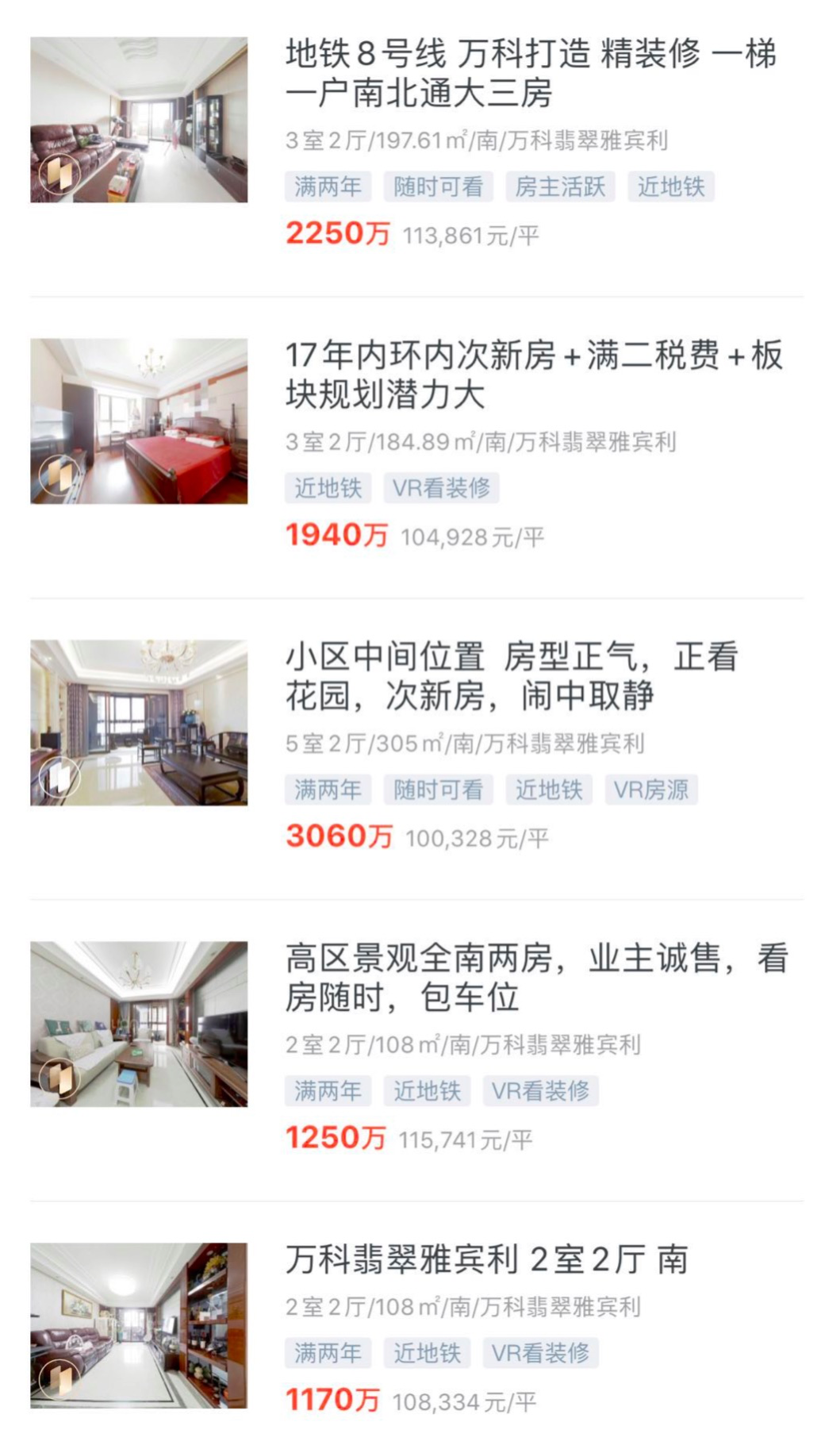
Task: Open the 2250万 listing near 地铁8号线
Action: [530, 74]
